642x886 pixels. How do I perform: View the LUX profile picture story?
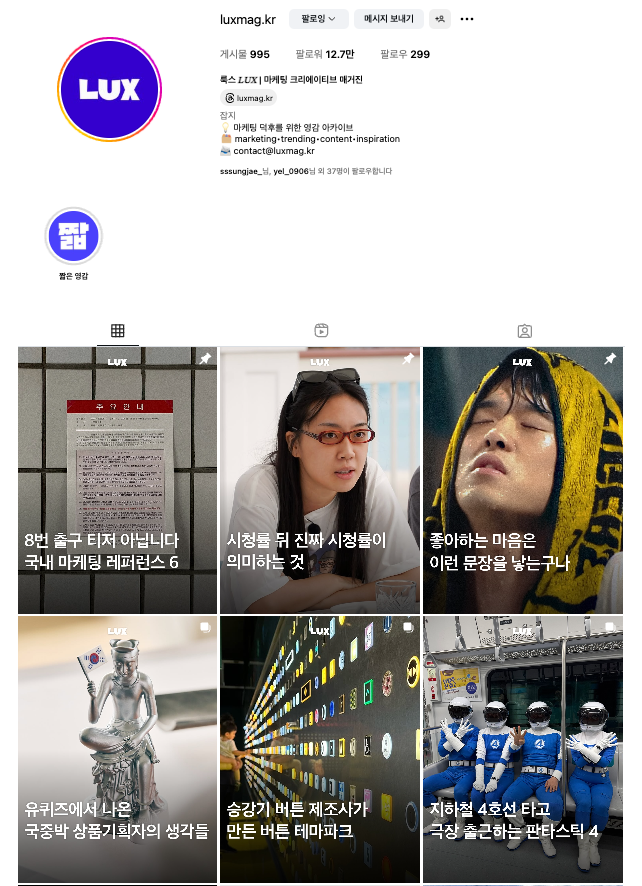click(x=109, y=89)
